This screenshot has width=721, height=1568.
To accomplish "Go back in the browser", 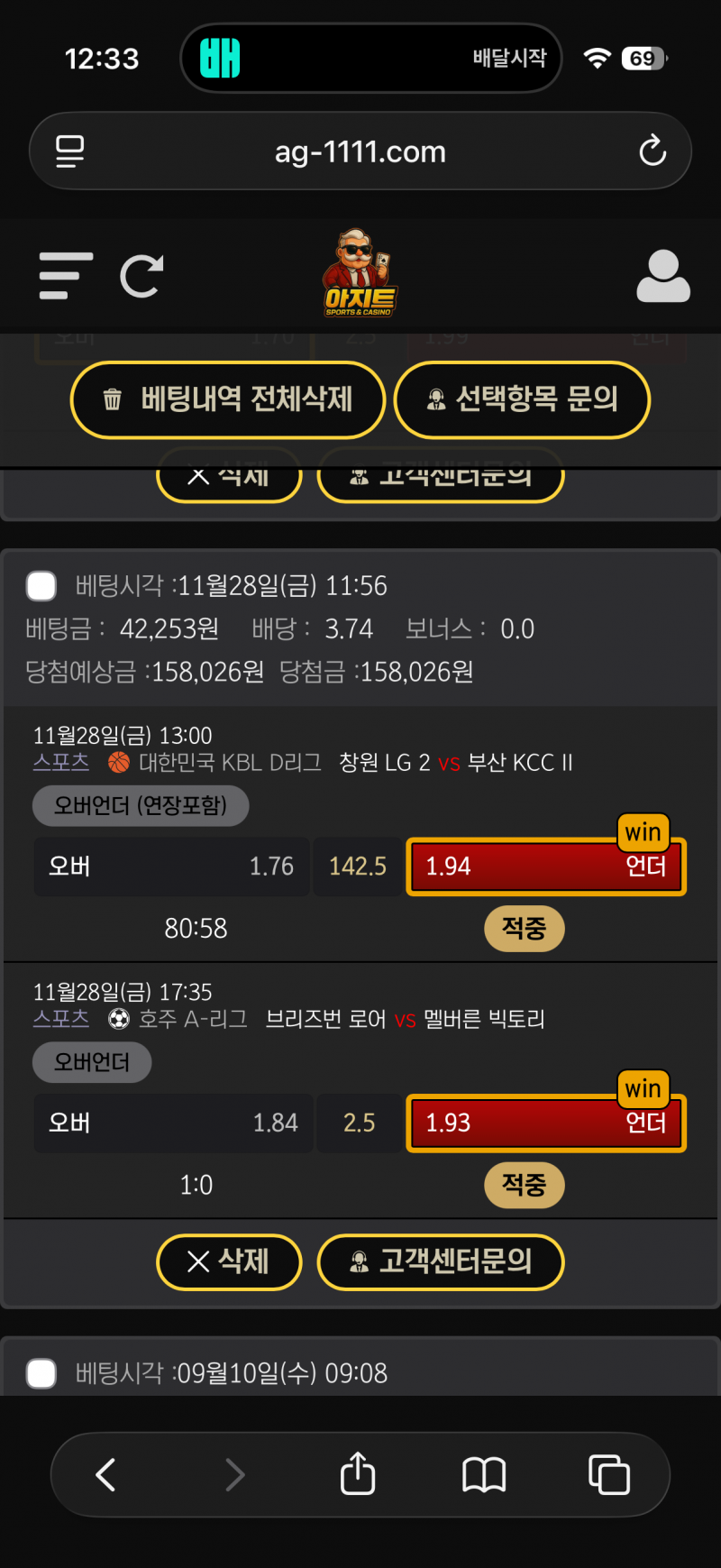I will 106,1475.
